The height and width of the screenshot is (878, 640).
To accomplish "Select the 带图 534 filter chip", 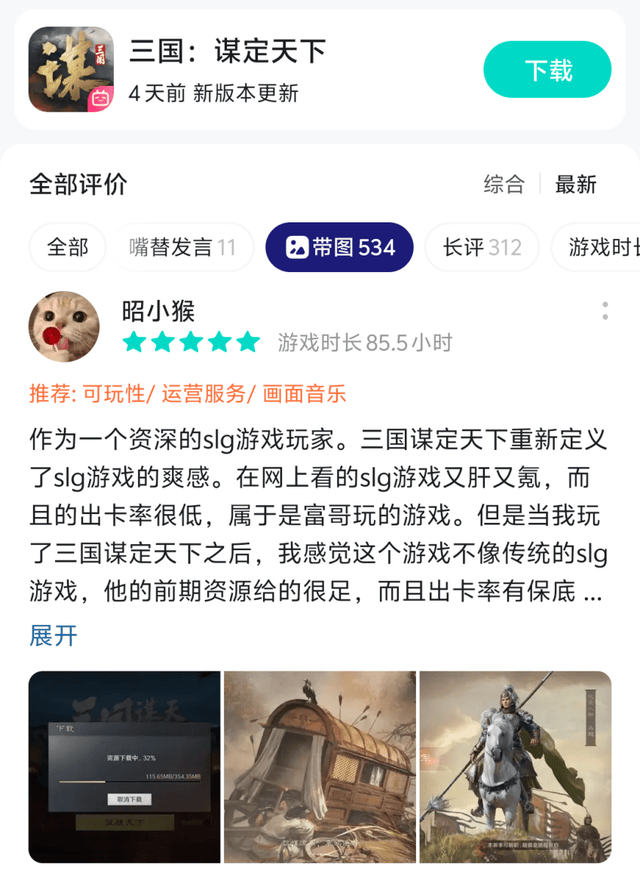I will [339, 247].
